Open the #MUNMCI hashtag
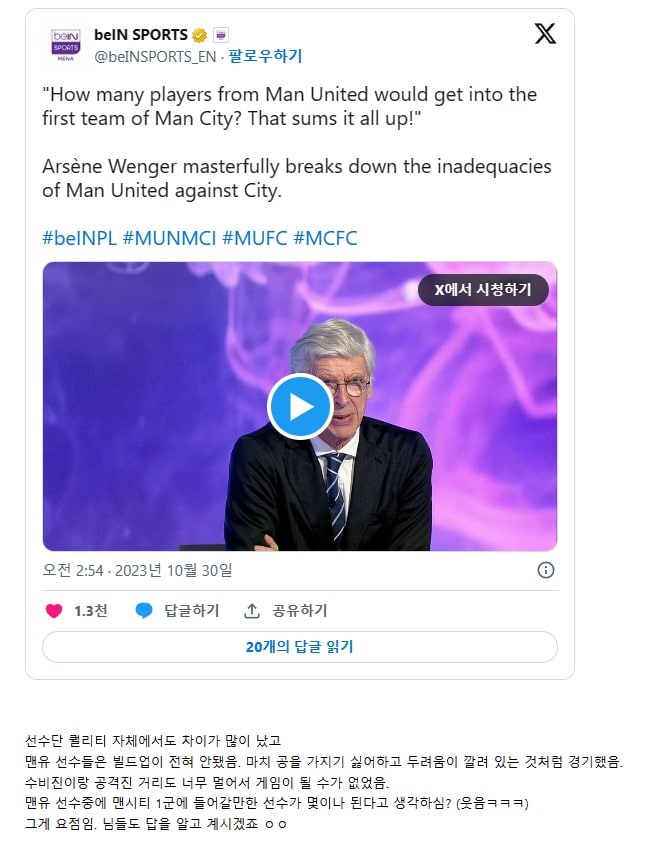The height and width of the screenshot is (844, 663). pyautogui.click(x=167, y=238)
